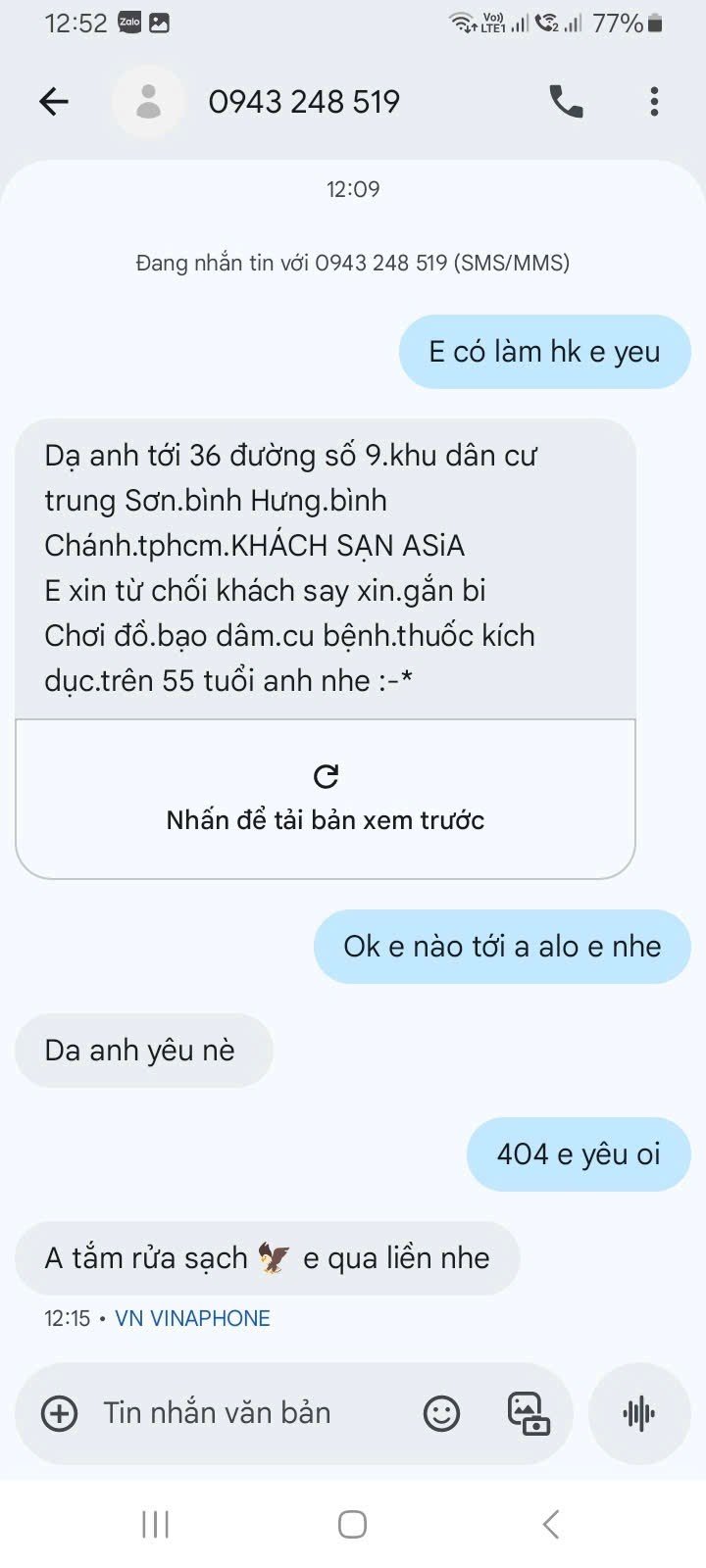
Task: Attach a photo from the gallery
Action: click(528, 1413)
